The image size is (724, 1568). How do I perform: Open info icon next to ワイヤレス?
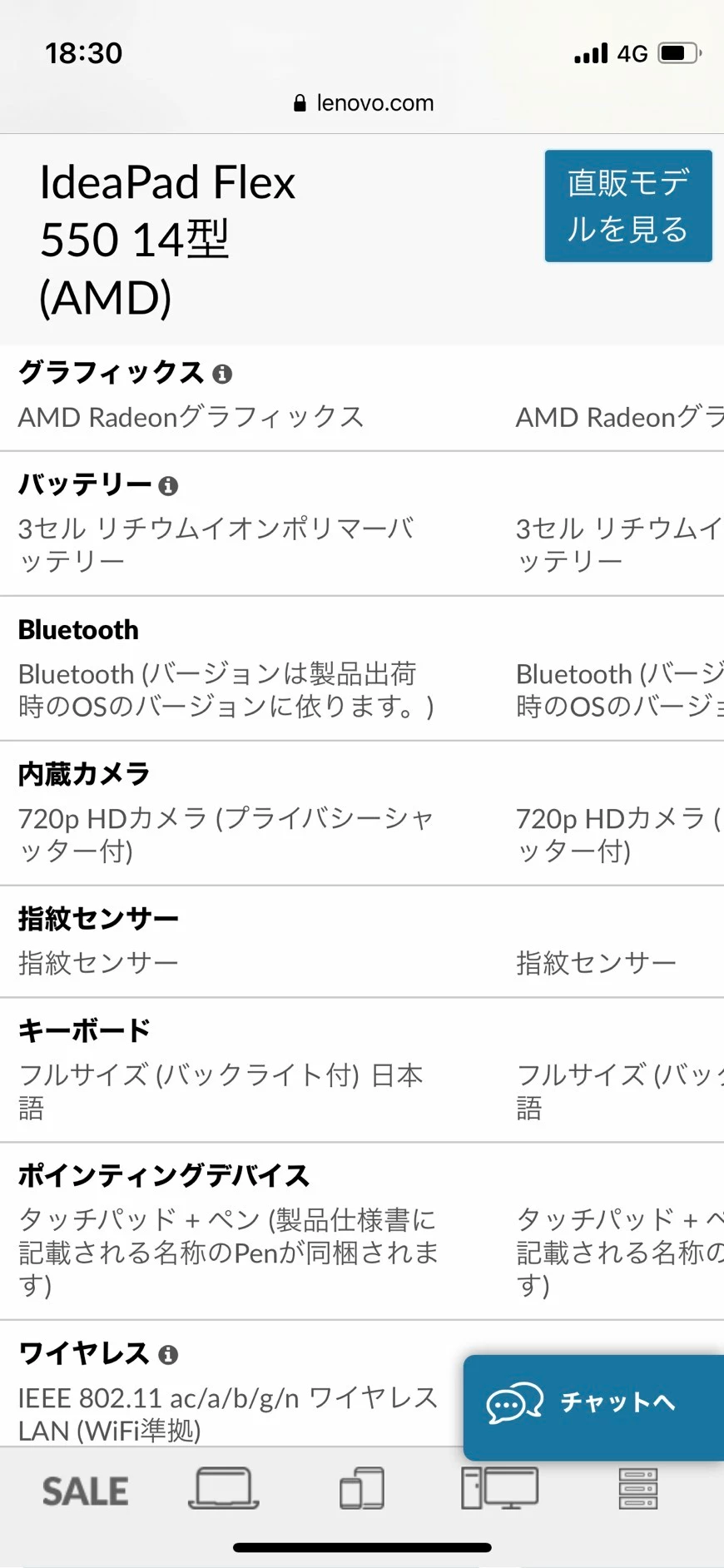tap(169, 1355)
